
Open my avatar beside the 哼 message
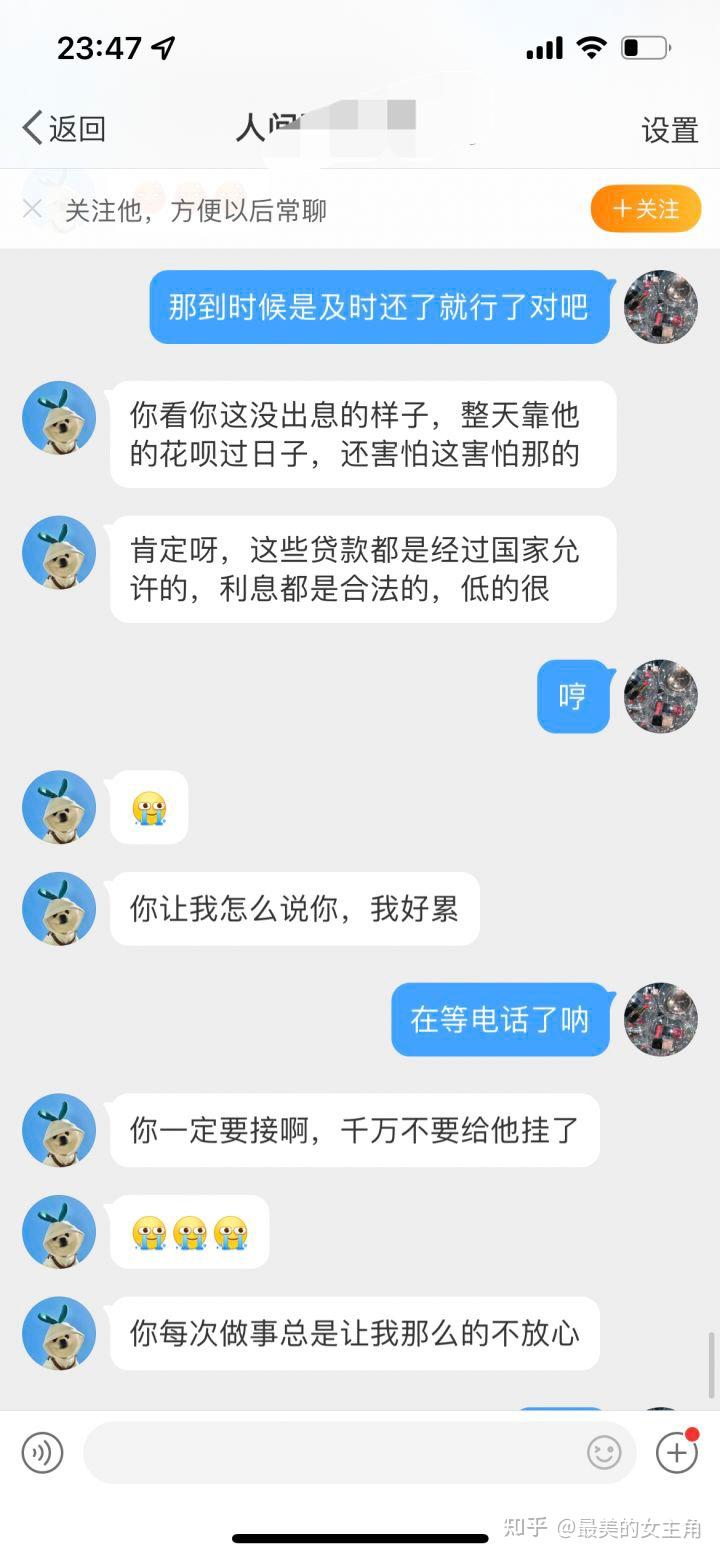[x=660, y=696]
